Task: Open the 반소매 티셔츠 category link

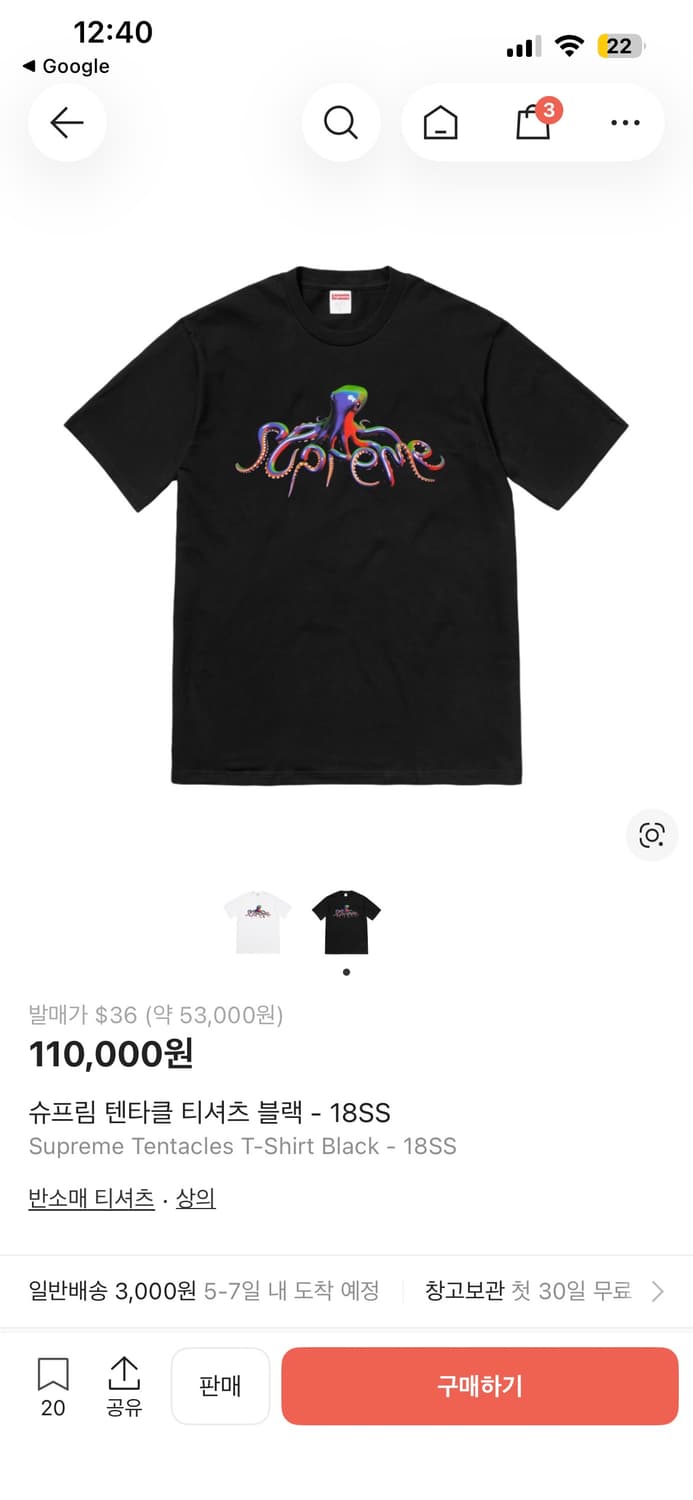Action: coord(91,1198)
